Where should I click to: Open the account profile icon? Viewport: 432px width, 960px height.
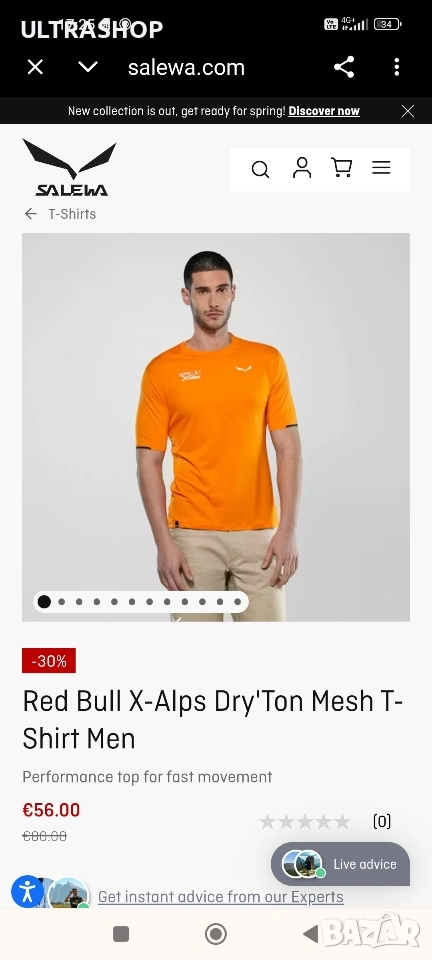tap(302, 168)
